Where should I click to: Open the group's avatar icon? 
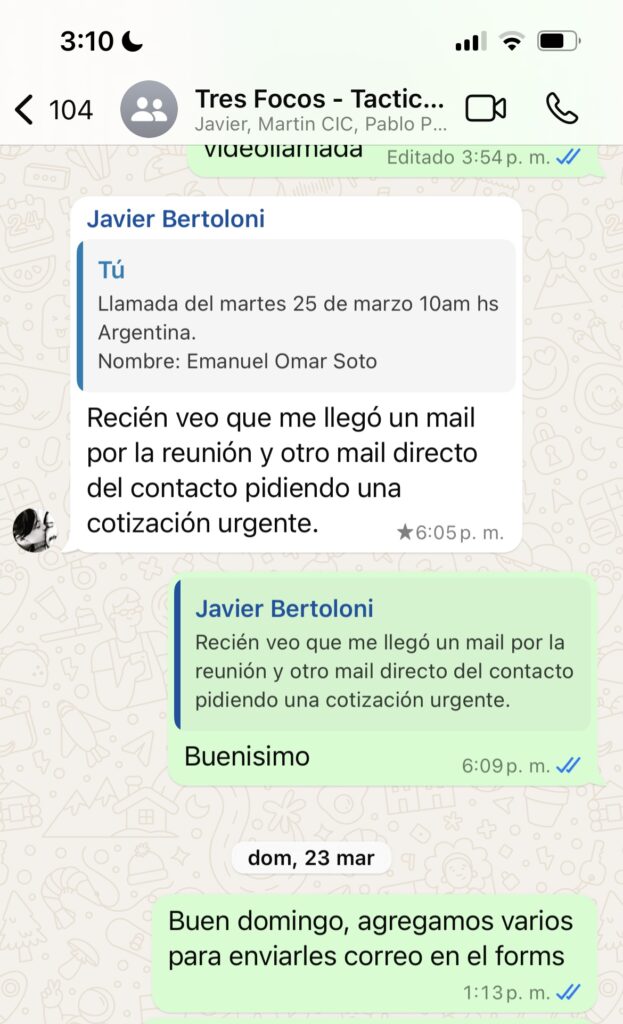tap(149, 109)
